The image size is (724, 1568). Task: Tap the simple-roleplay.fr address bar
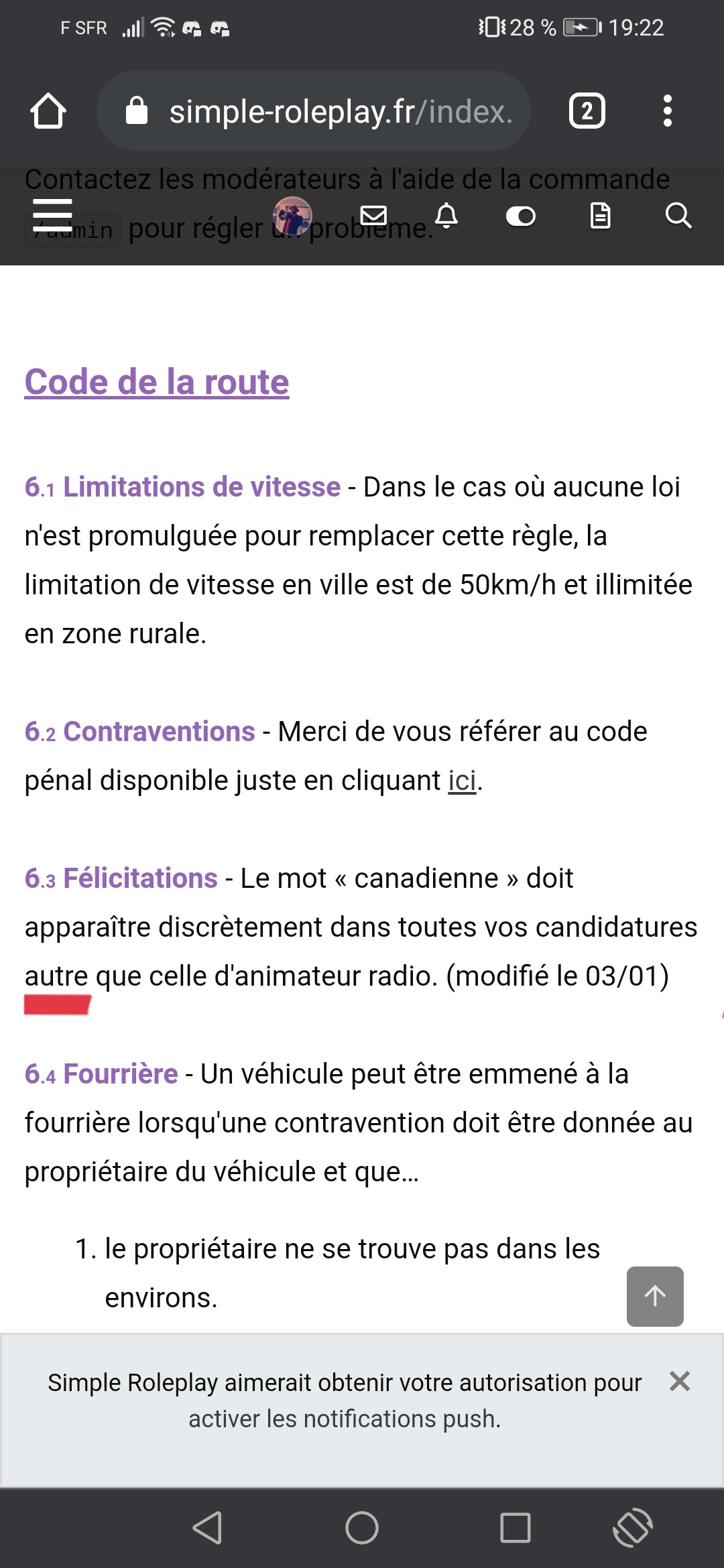pyautogui.click(x=314, y=111)
